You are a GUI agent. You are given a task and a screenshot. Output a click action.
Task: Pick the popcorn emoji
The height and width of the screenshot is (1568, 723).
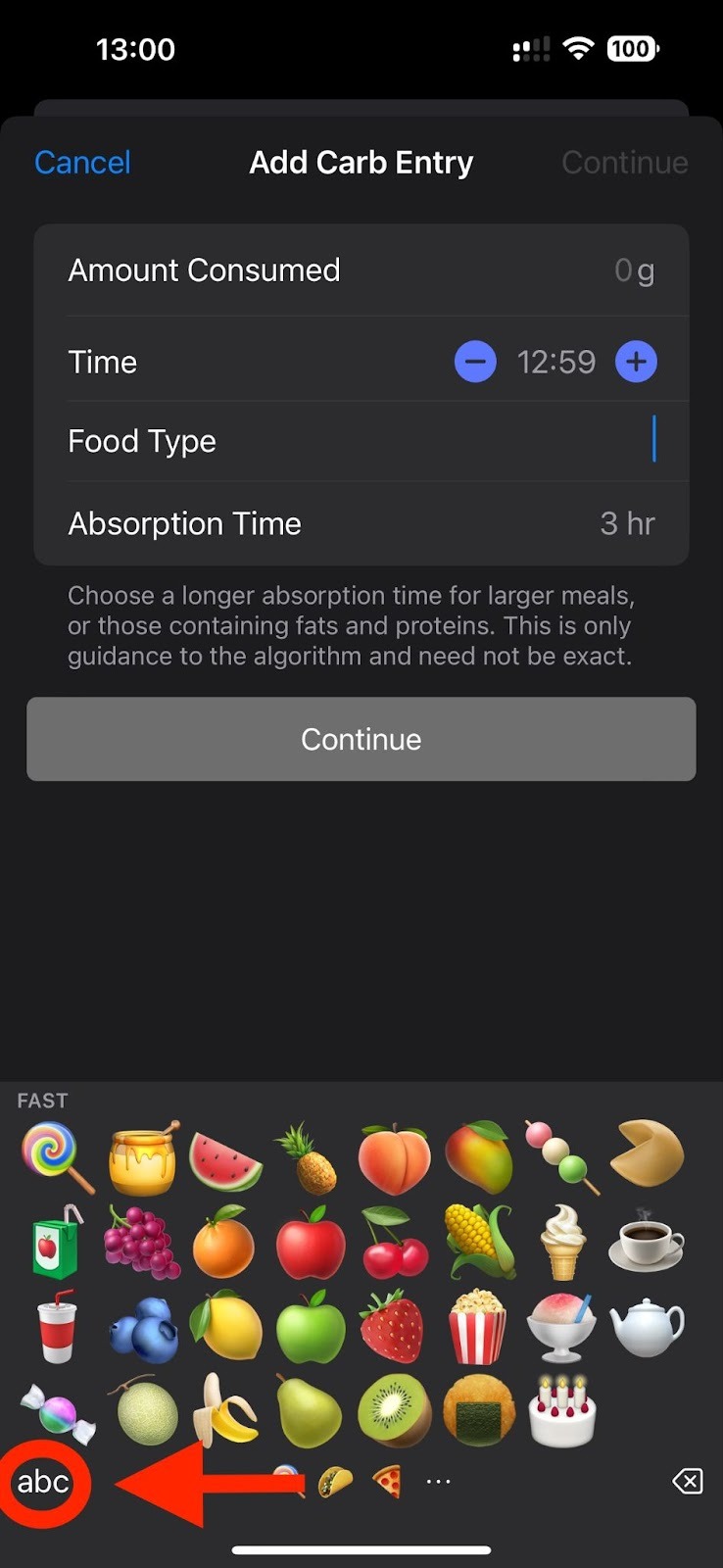click(478, 1328)
